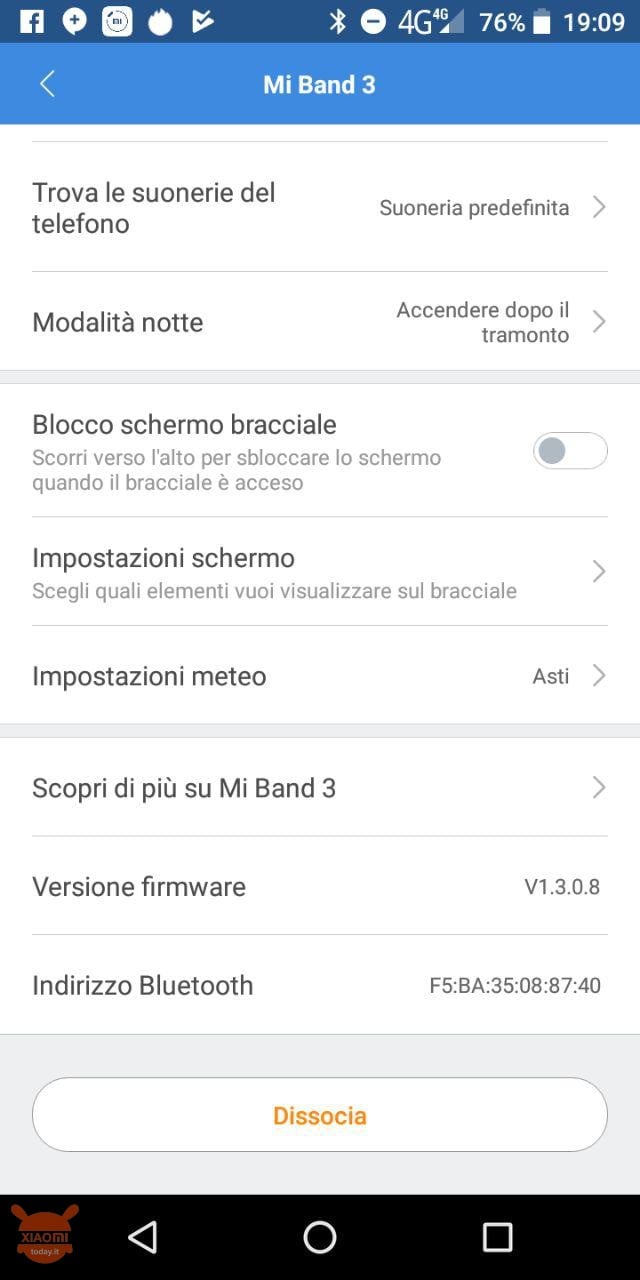Enable Blocco schermo bracciale switch
The width and height of the screenshot is (640, 1280).
click(570, 451)
